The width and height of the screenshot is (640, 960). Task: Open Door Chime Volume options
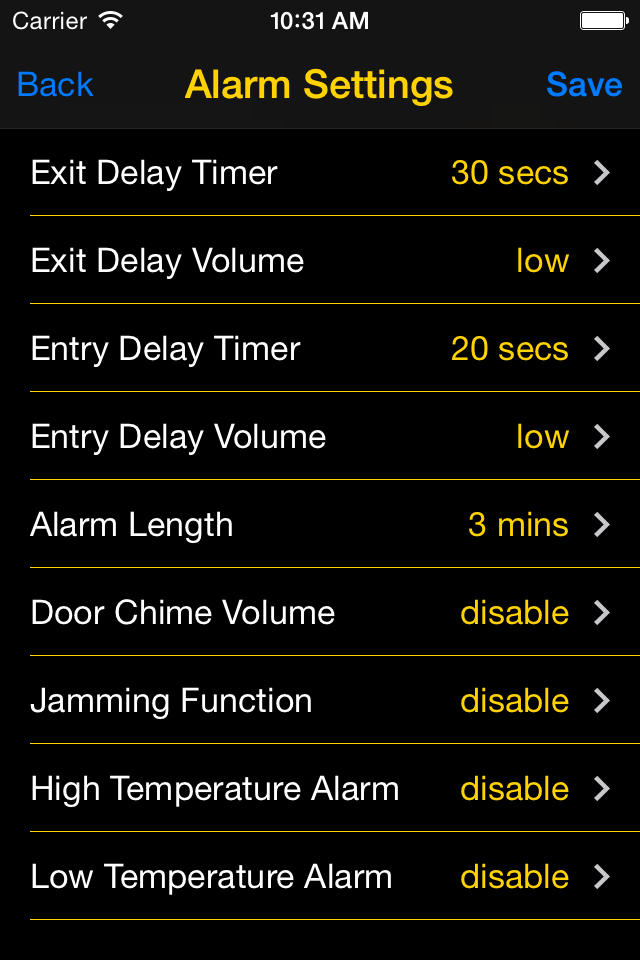(320, 613)
